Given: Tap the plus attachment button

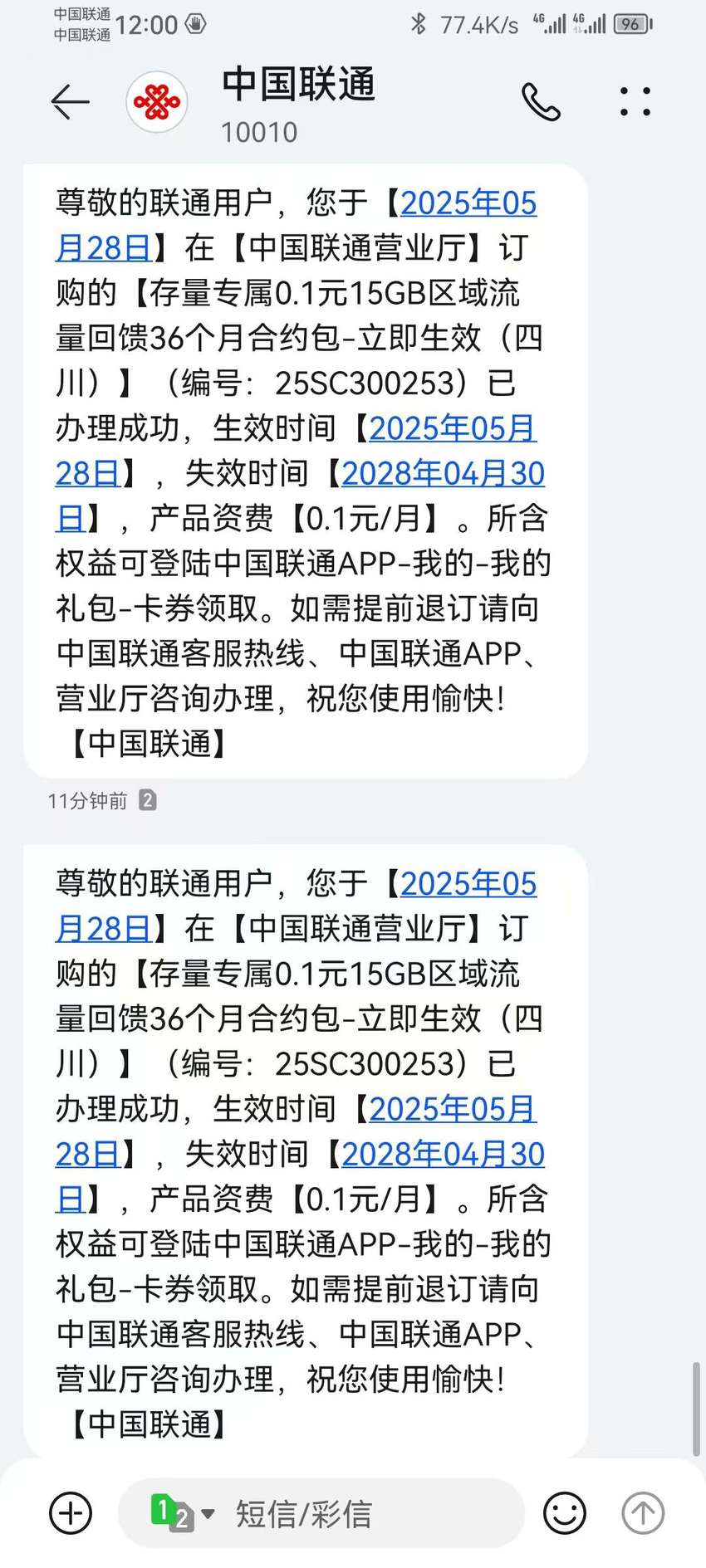Looking at the screenshot, I should (71, 1512).
